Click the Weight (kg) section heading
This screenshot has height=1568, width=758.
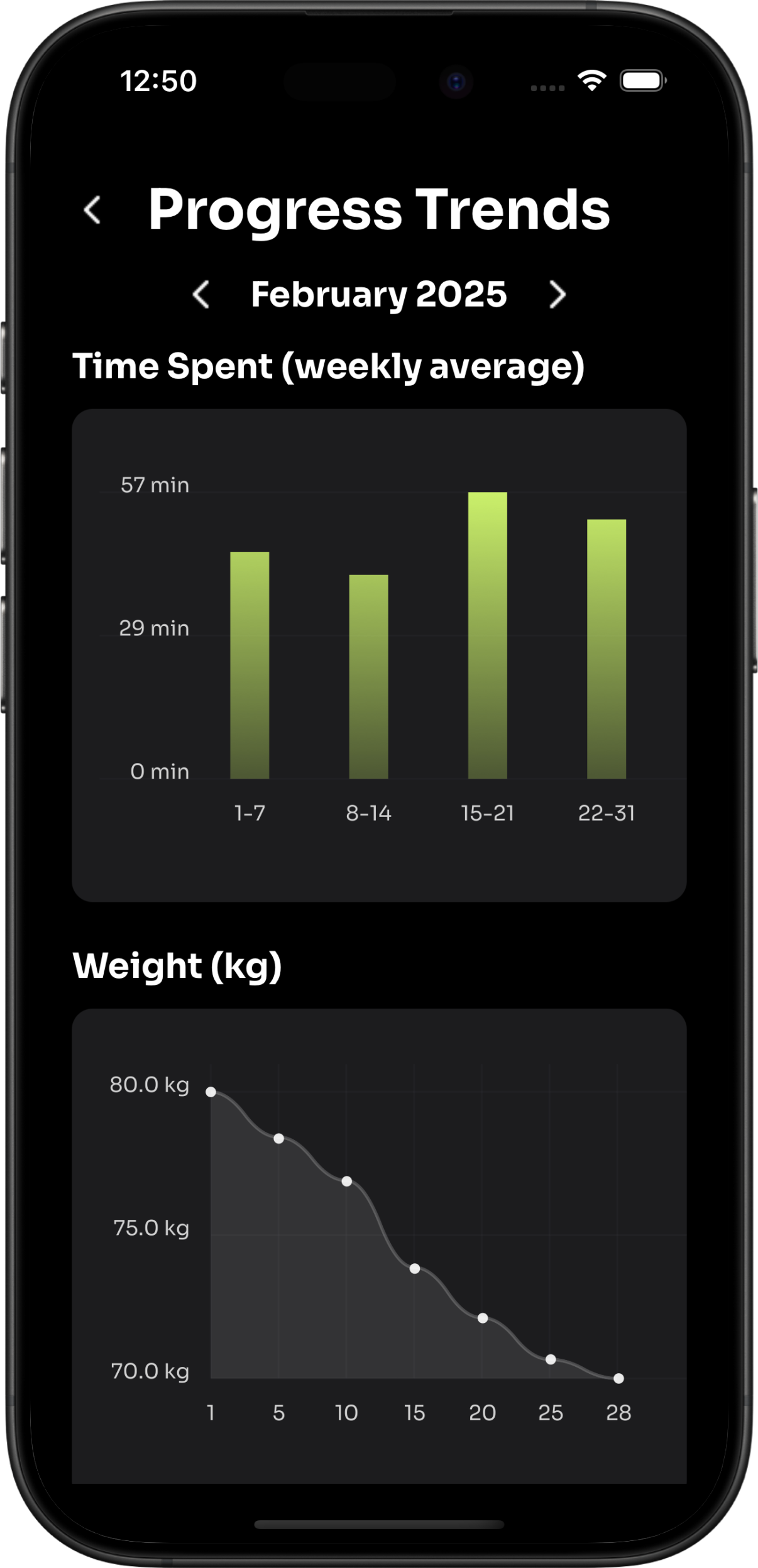pyautogui.click(x=178, y=966)
